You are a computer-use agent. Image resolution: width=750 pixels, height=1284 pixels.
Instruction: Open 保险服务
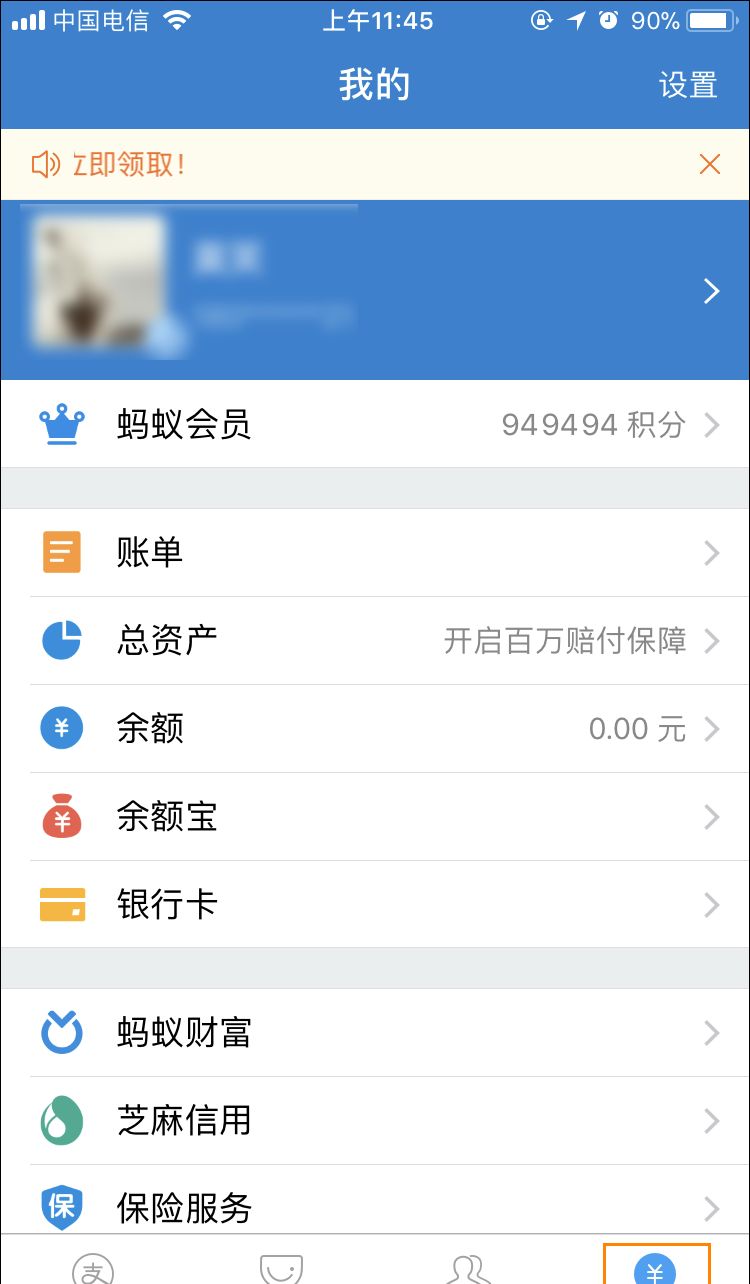point(375,1207)
